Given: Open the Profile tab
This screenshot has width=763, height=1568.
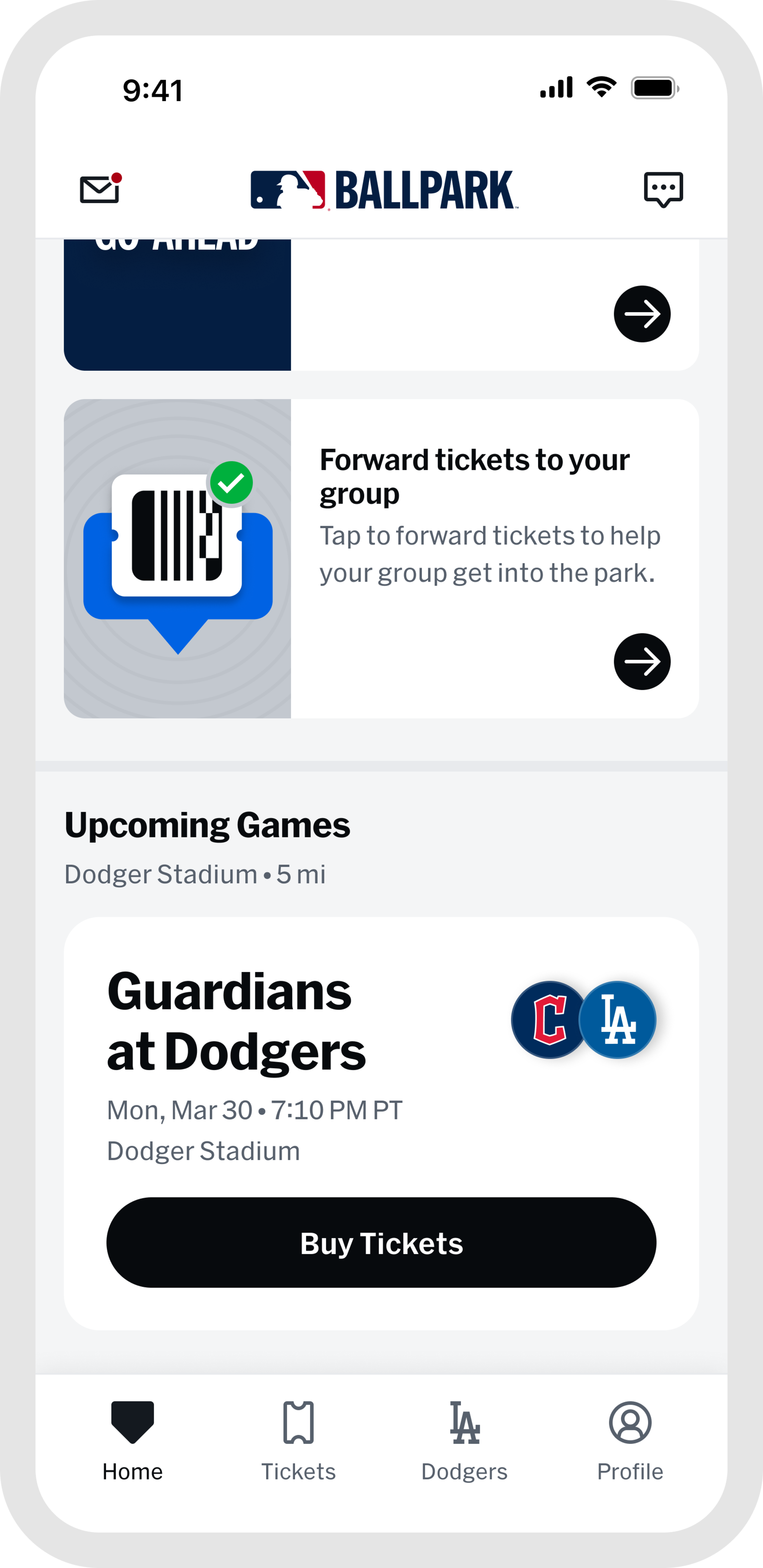Looking at the screenshot, I should (x=630, y=1439).
